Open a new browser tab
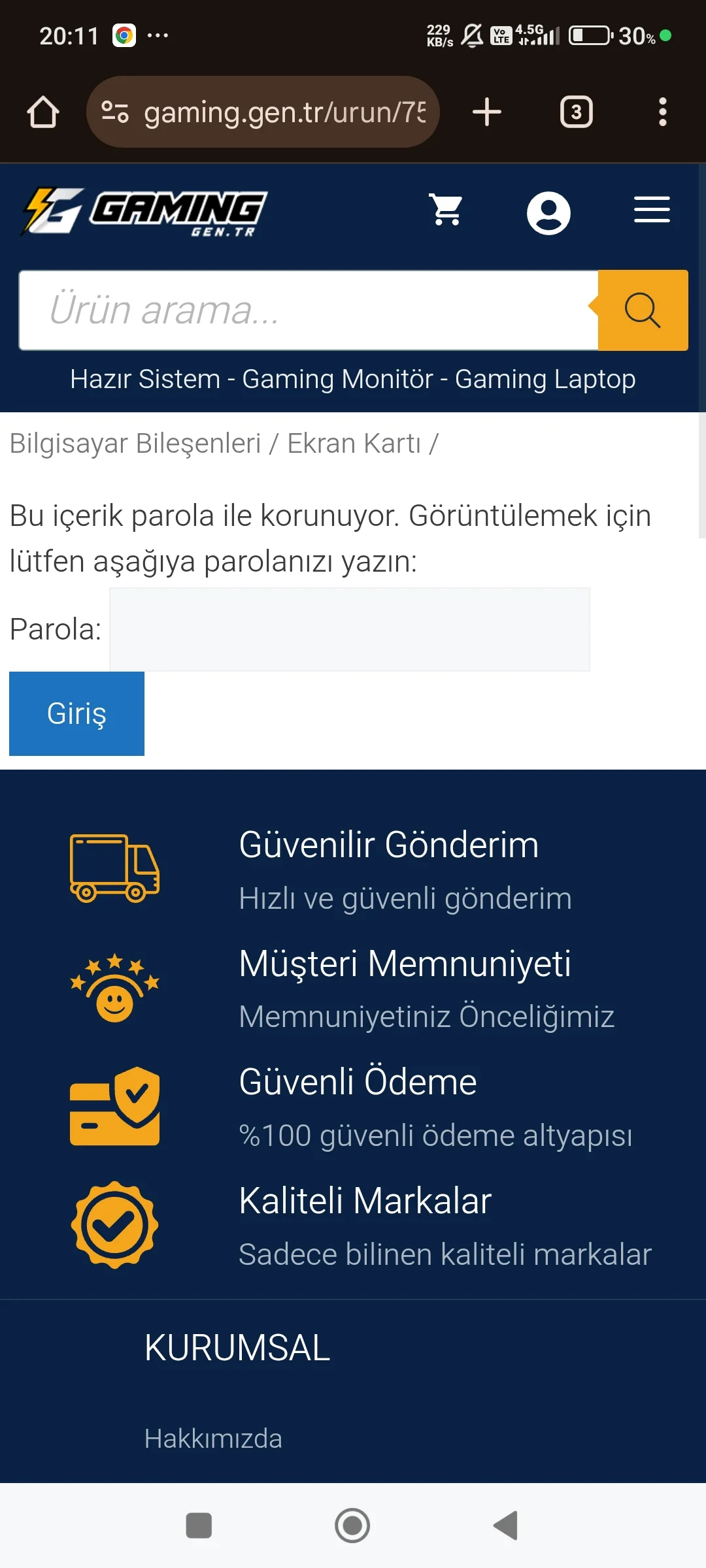The height and width of the screenshot is (1568, 706). click(487, 112)
